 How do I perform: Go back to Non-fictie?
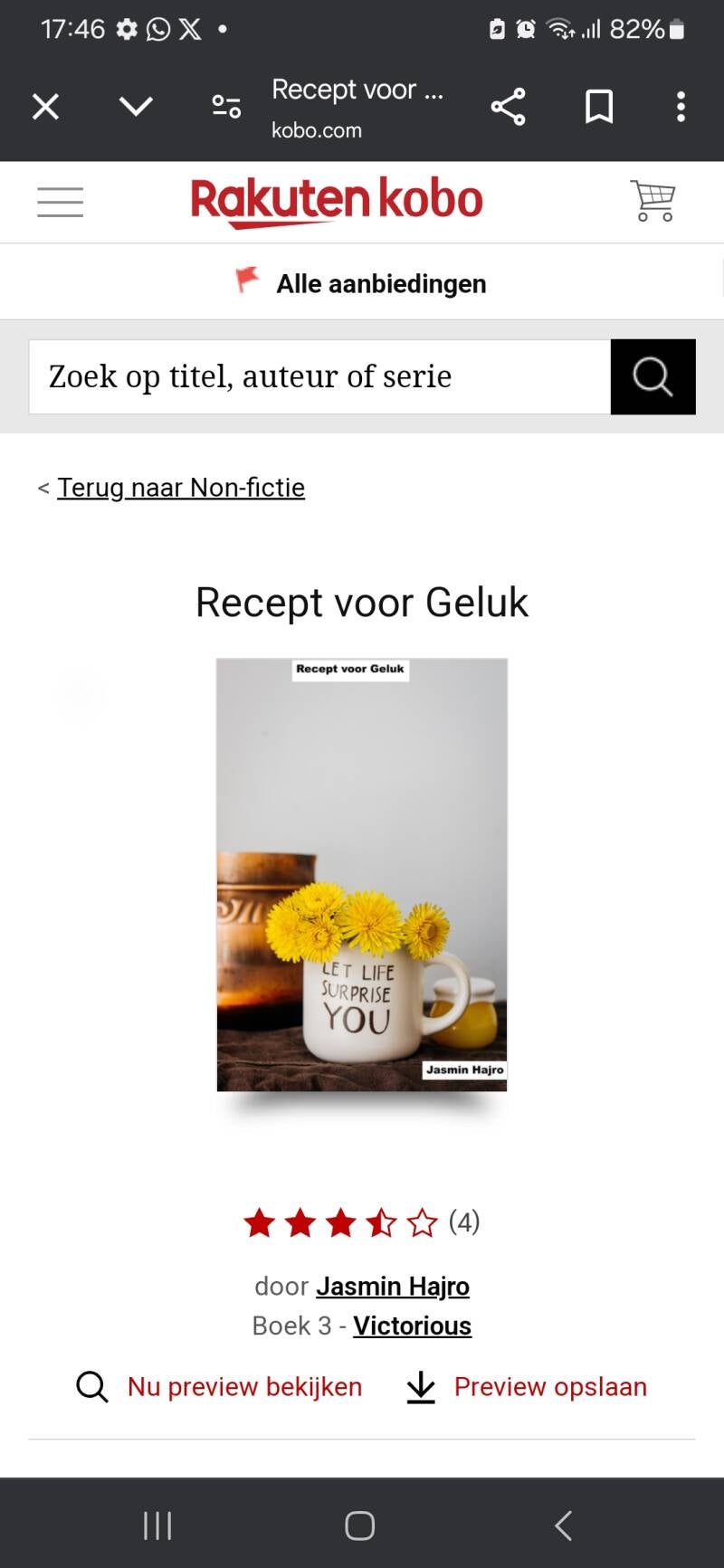(x=180, y=488)
